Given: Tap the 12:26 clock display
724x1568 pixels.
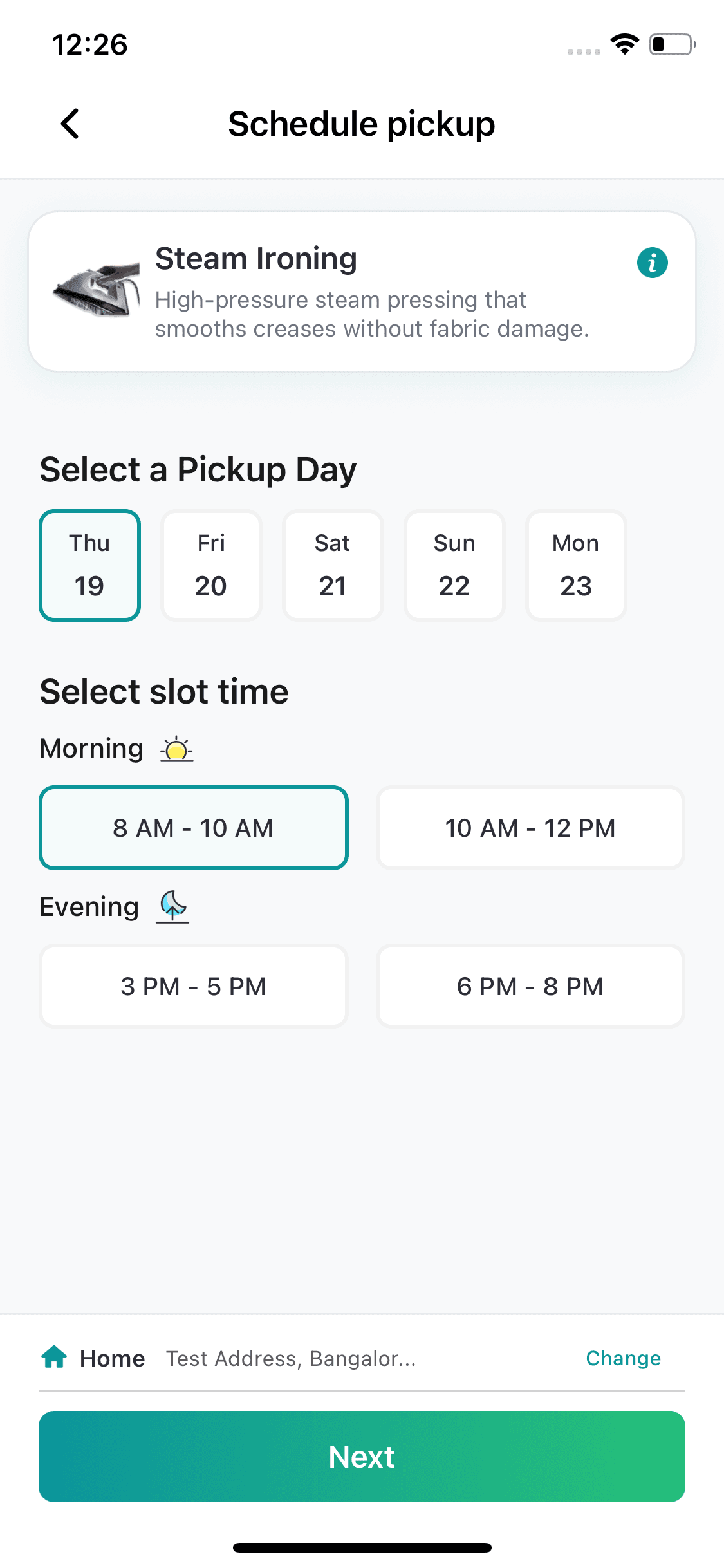Looking at the screenshot, I should [90, 44].
